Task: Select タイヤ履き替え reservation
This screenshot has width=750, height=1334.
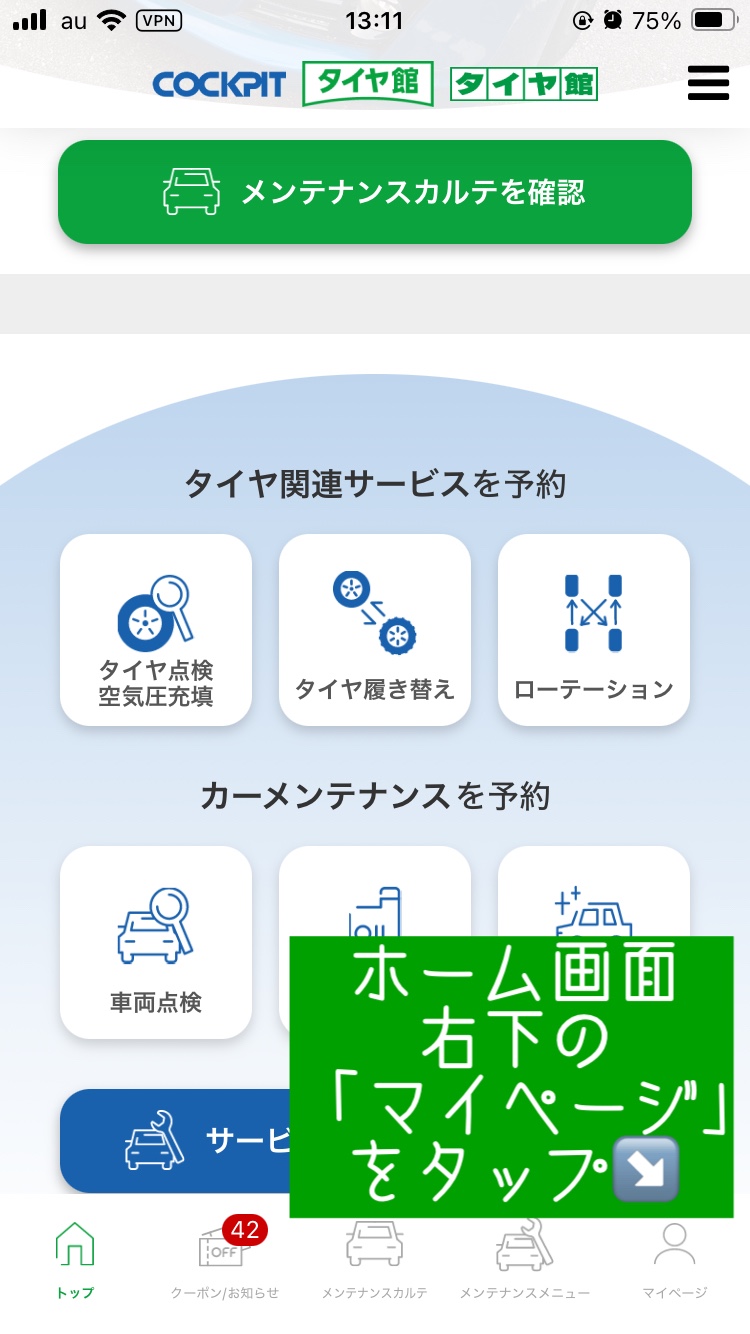Action: [x=375, y=630]
